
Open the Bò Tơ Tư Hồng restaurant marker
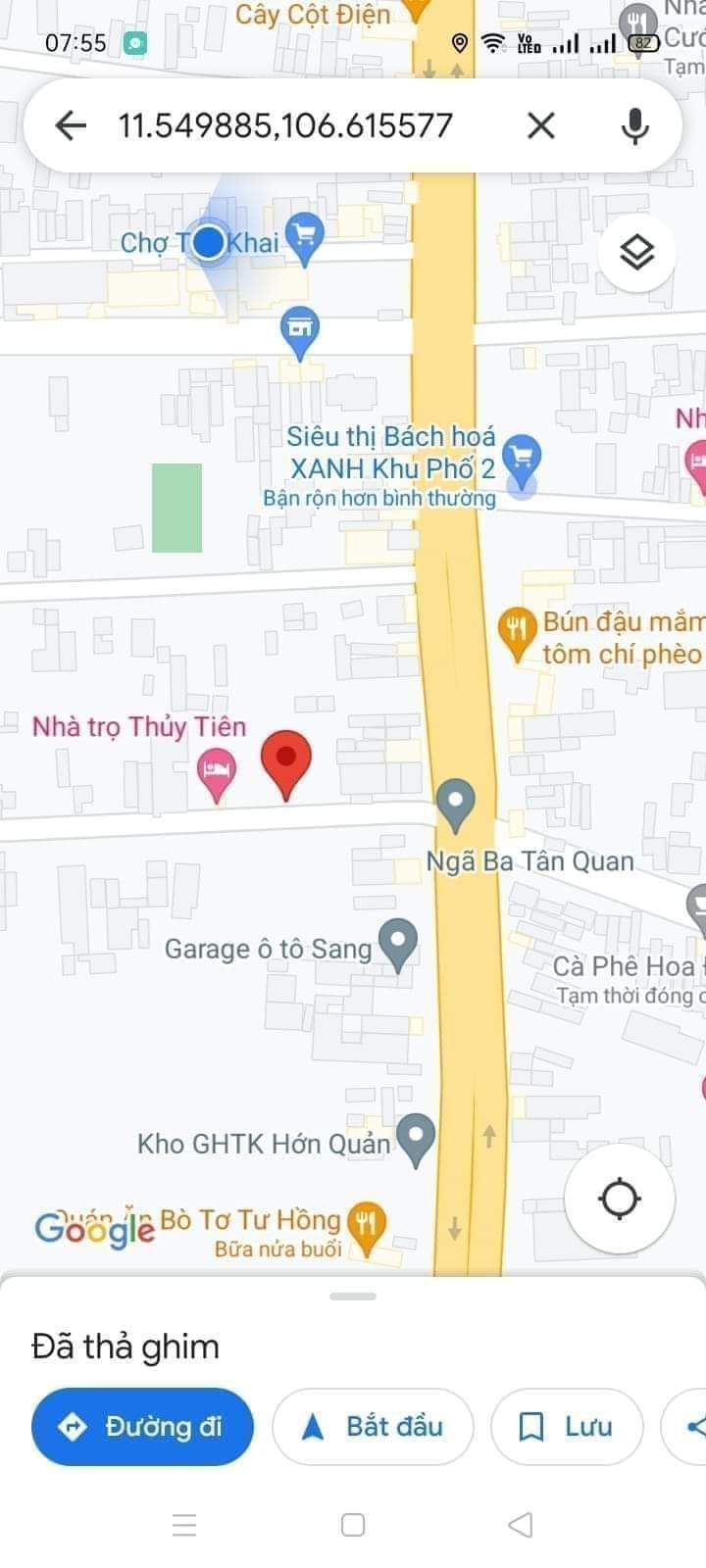[x=366, y=1226]
